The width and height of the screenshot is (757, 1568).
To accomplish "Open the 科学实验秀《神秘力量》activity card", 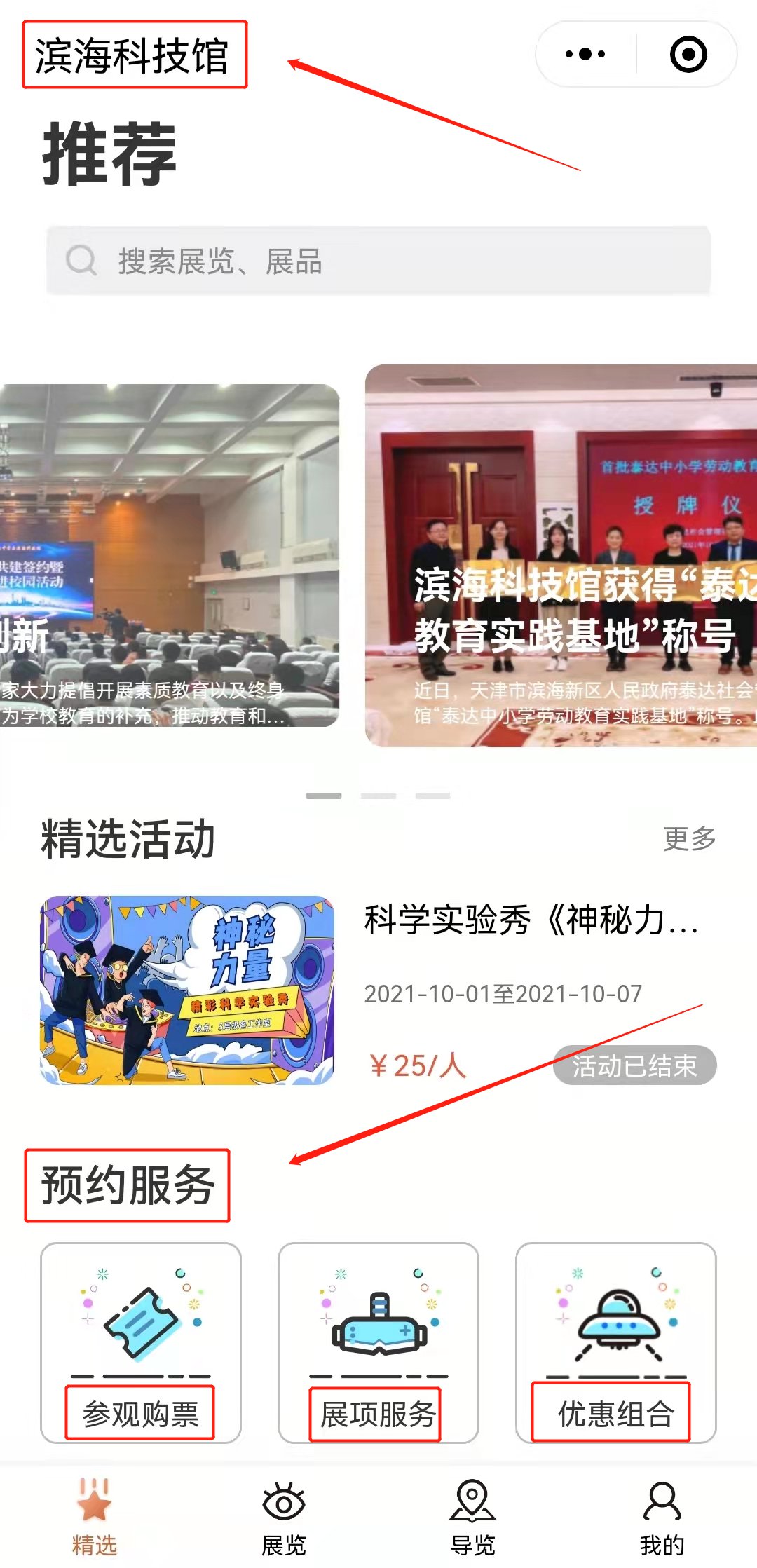I will click(x=378, y=990).
